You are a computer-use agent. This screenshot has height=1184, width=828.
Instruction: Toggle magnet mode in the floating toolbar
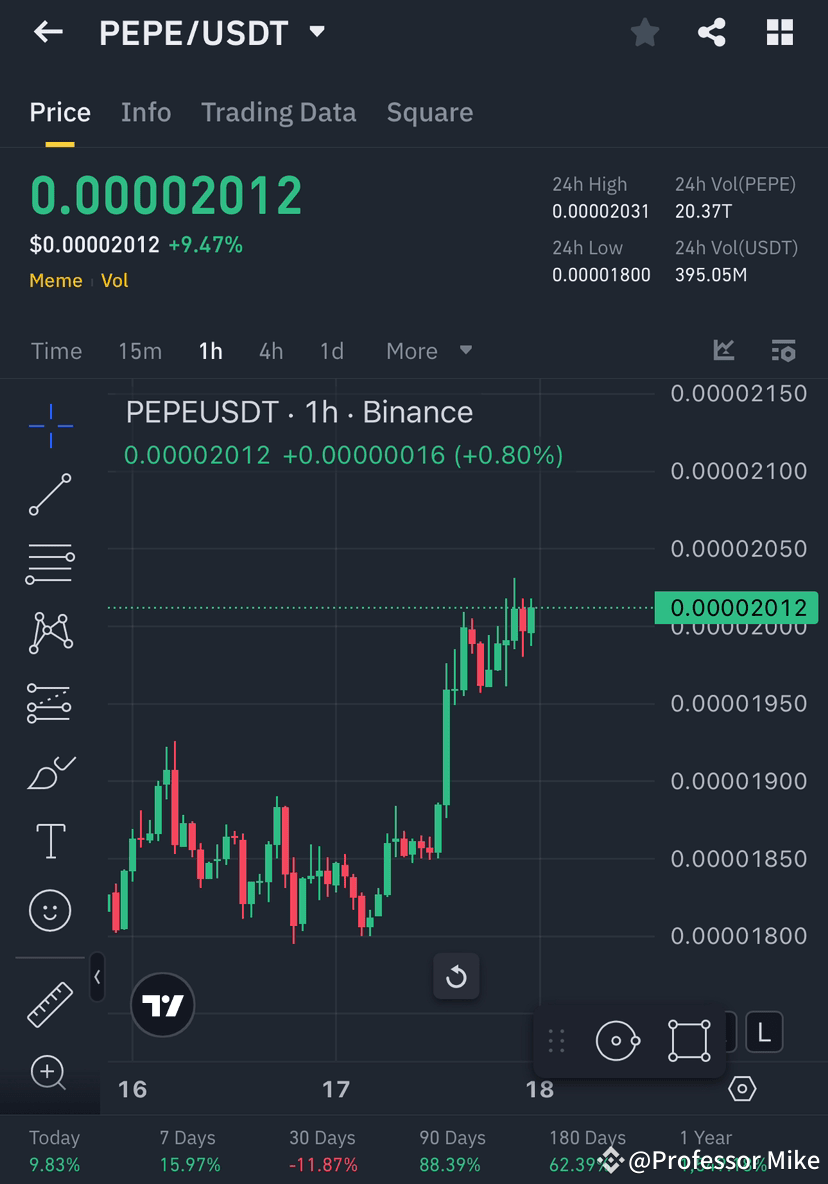pyautogui.click(x=618, y=1040)
